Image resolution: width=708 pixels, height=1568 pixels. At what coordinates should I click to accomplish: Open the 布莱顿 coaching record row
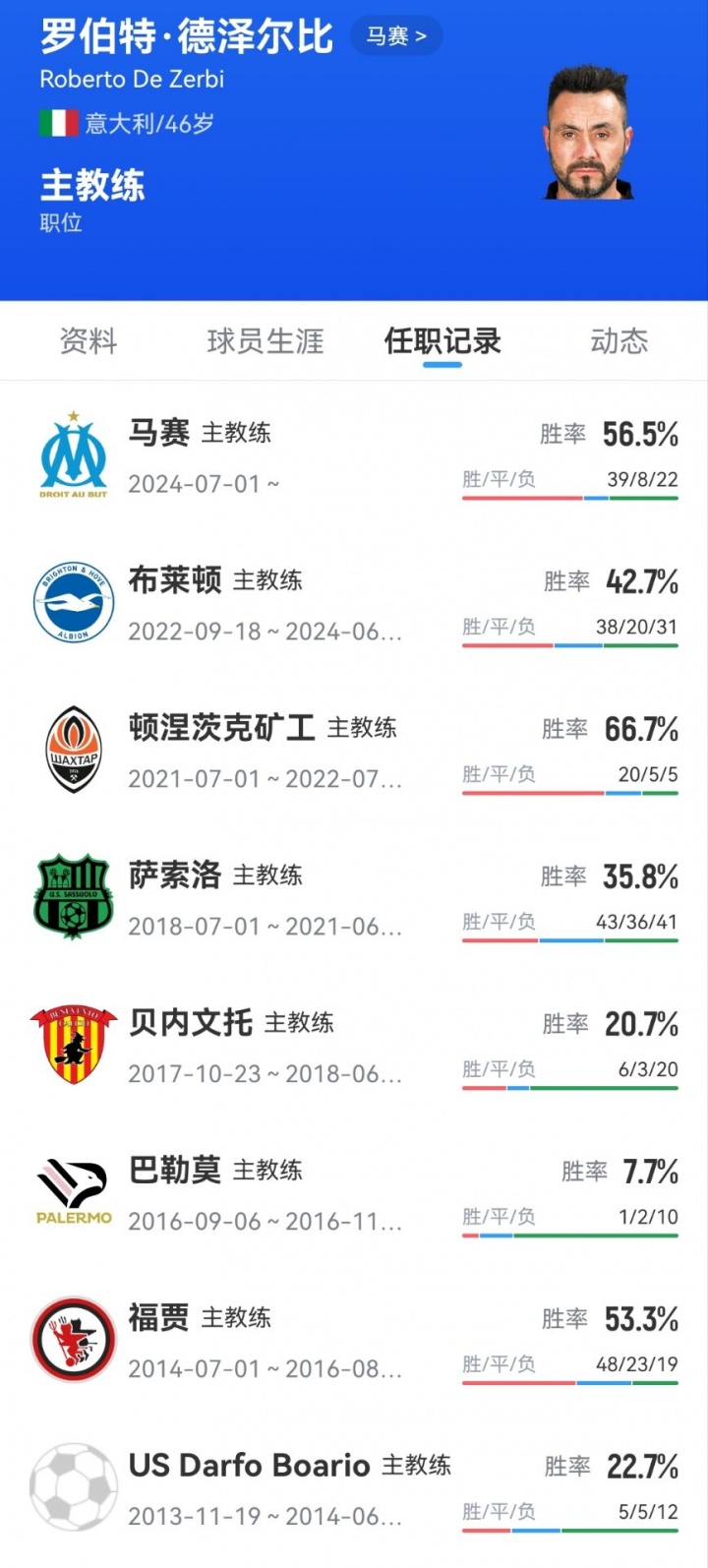(x=354, y=604)
